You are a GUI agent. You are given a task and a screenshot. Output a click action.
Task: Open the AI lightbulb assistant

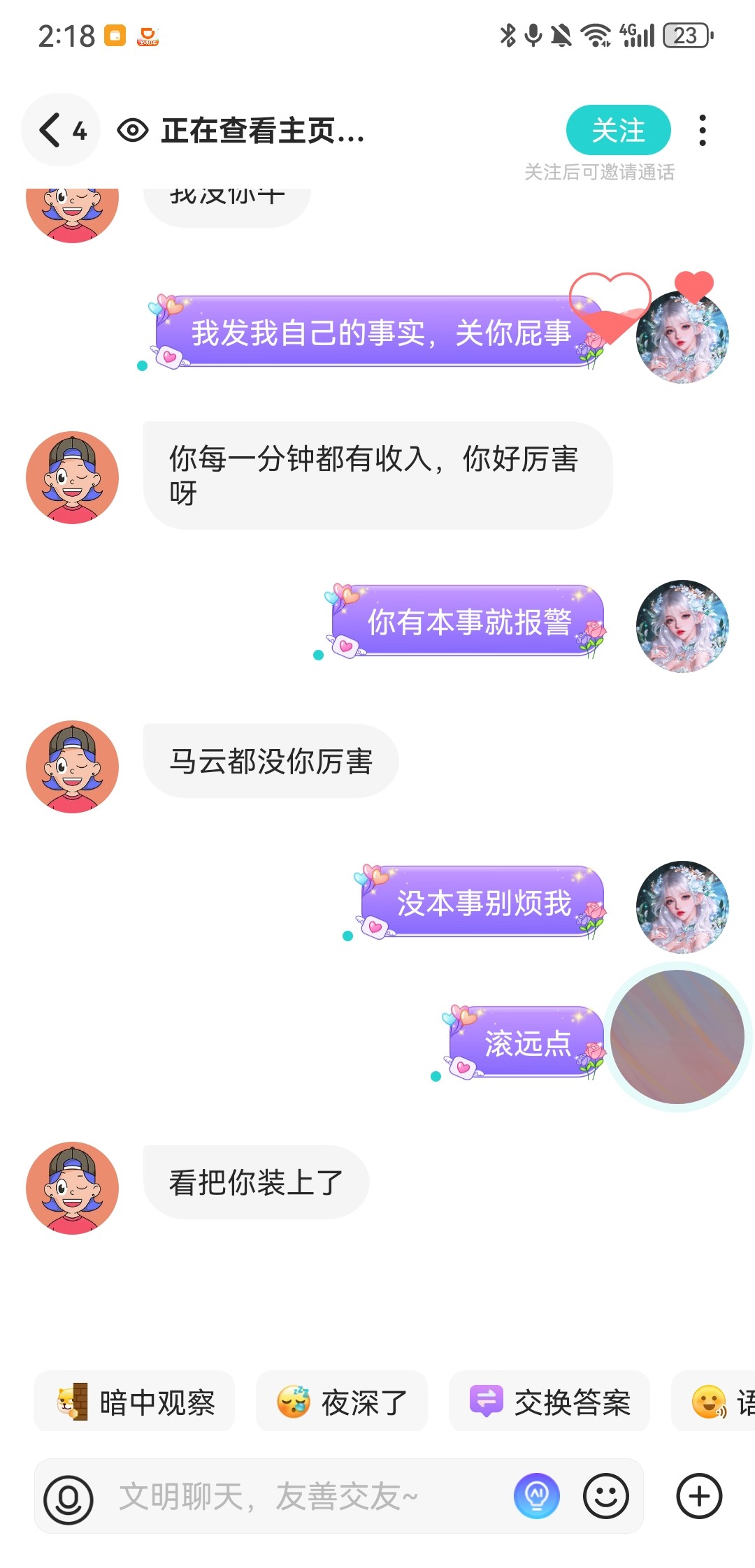coord(537,1496)
